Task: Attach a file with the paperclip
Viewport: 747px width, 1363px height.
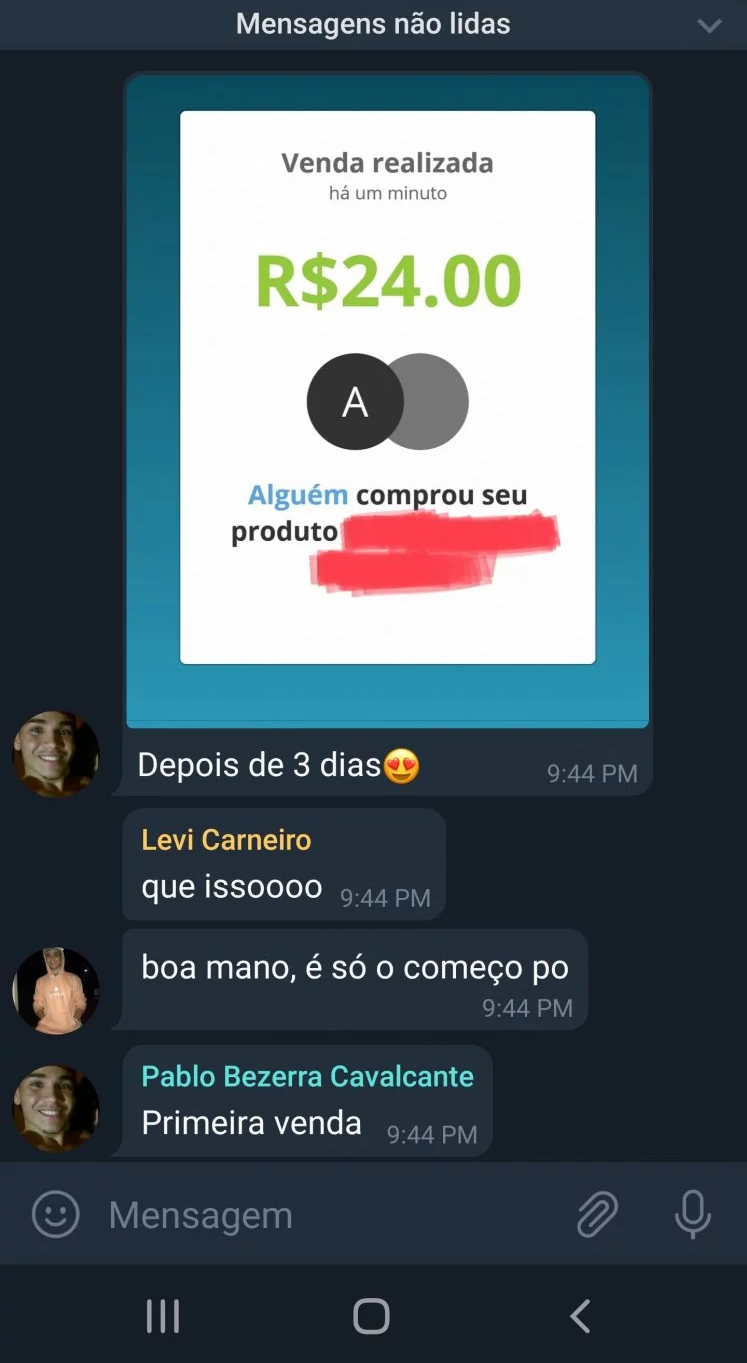Action: tap(597, 1215)
